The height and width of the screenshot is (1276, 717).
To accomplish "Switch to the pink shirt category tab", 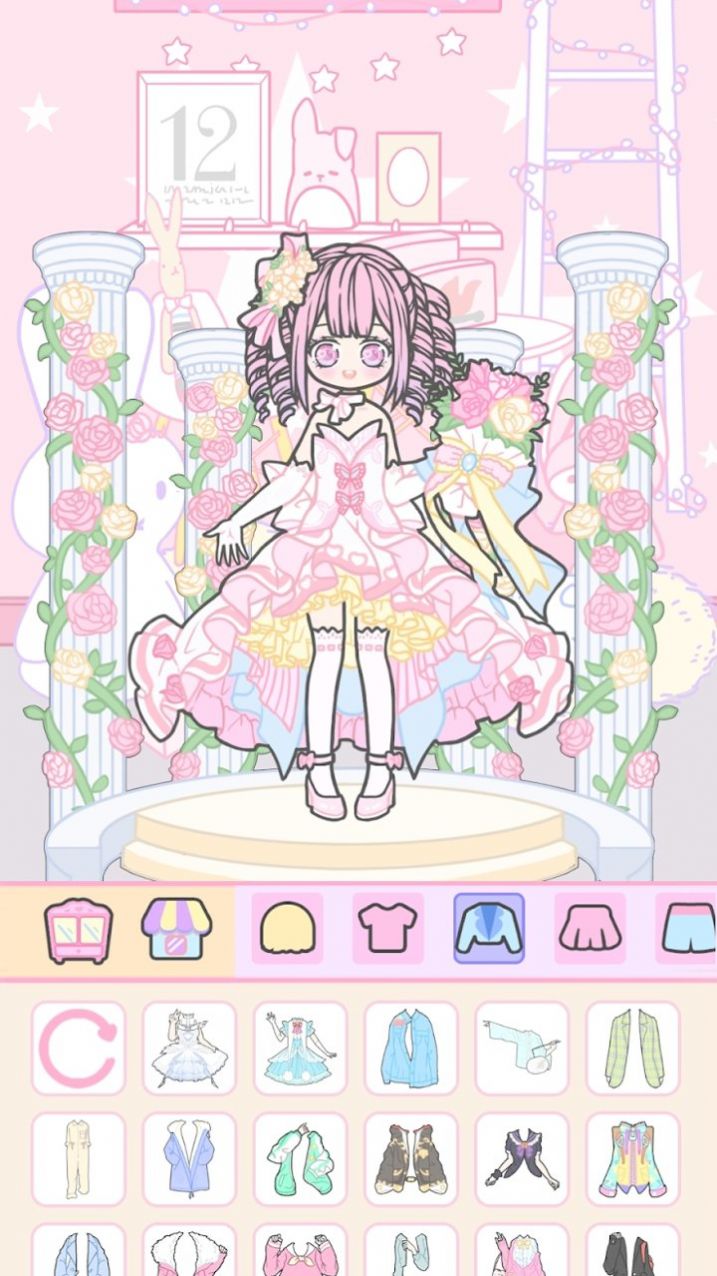I will click(x=388, y=928).
